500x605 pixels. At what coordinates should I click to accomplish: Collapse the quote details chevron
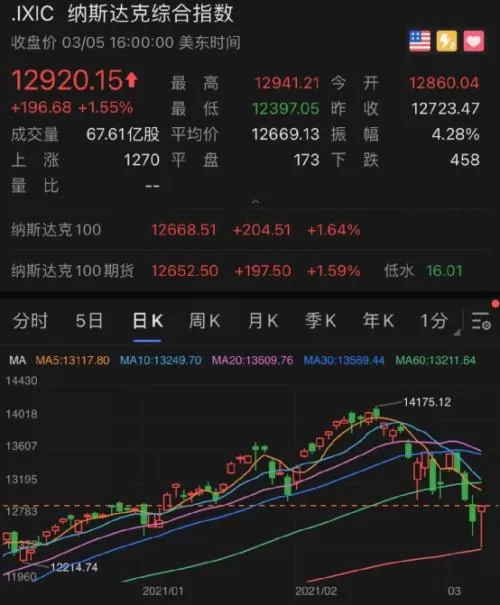click(255, 202)
